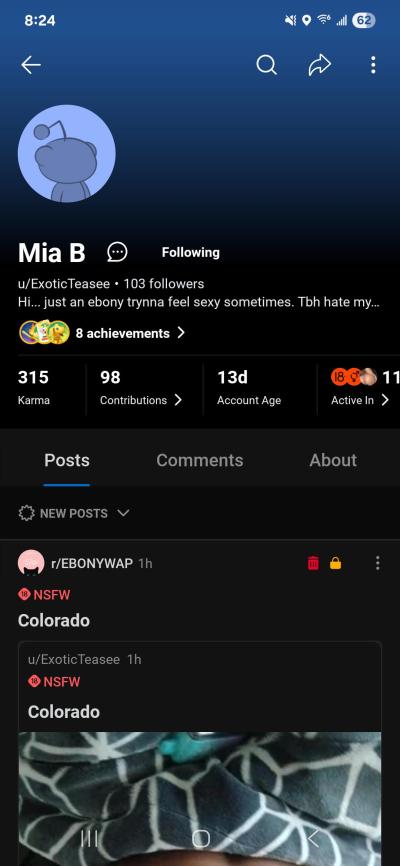Viewport: 400px width, 866px height.
Task: Open the r/EBONYWAP community
Action: pyautogui.click(x=92, y=563)
